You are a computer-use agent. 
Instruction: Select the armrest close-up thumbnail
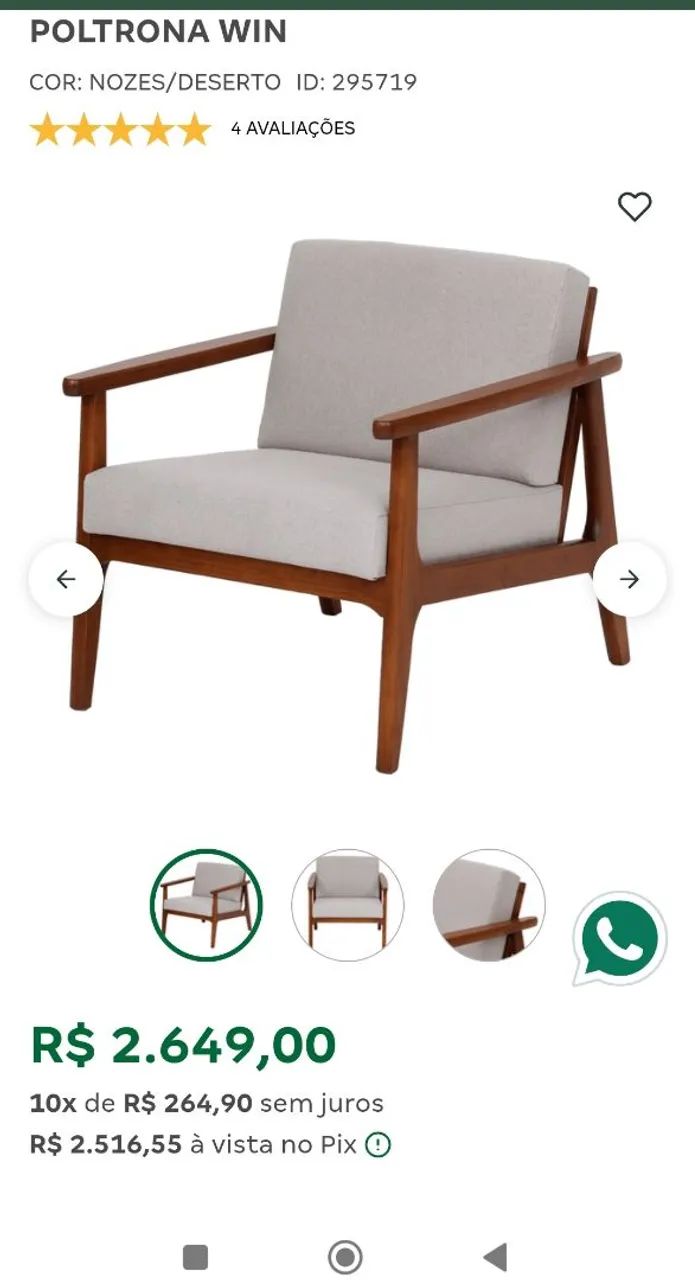pos(489,905)
